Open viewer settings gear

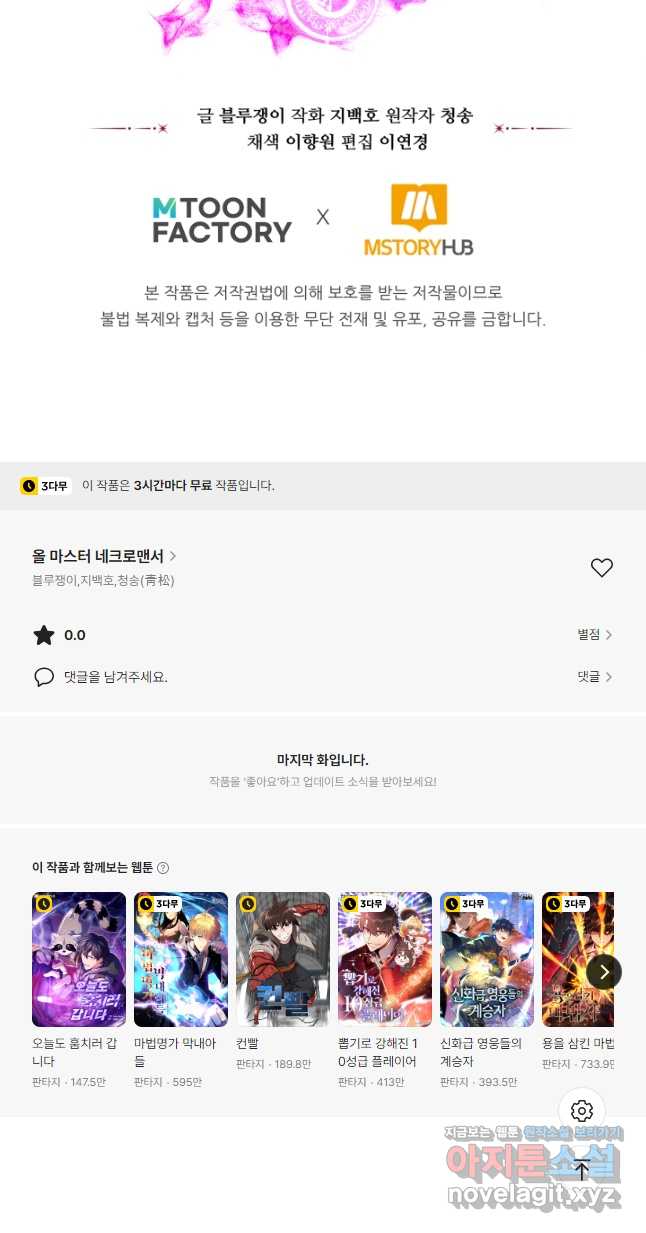click(582, 1111)
